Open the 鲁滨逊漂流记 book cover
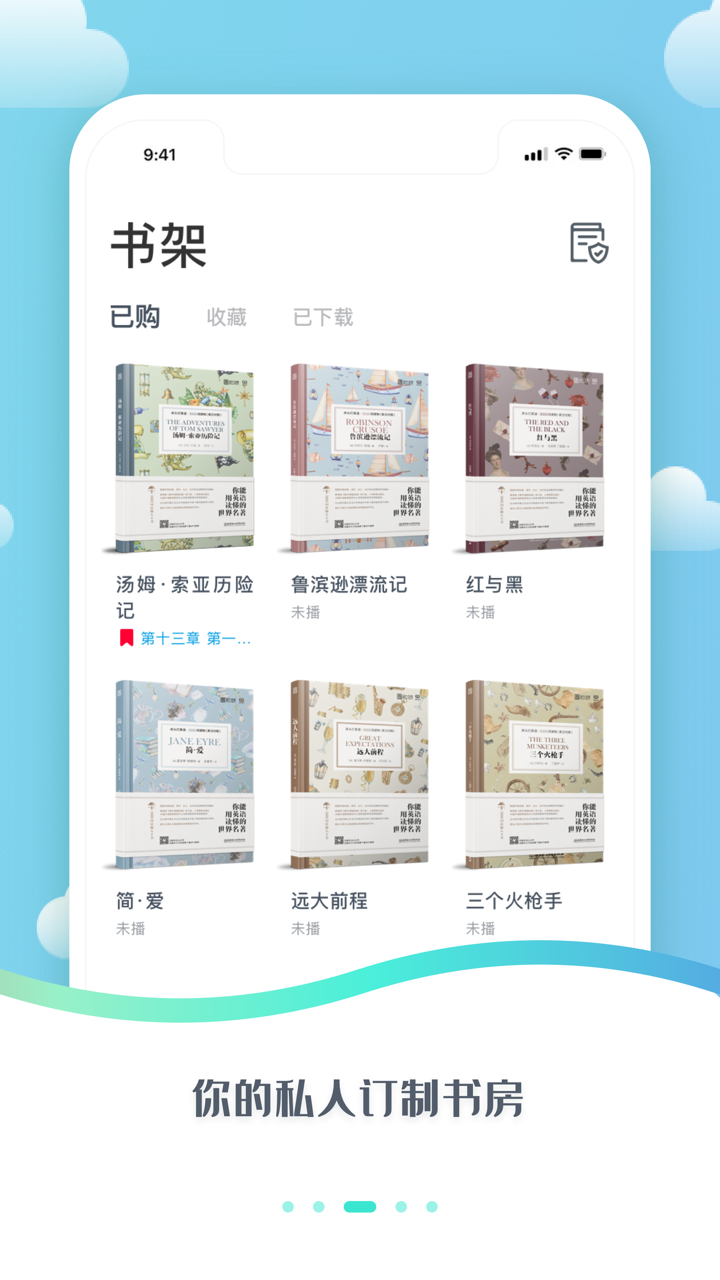This screenshot has height=1280, width=720. pos(358,457)
